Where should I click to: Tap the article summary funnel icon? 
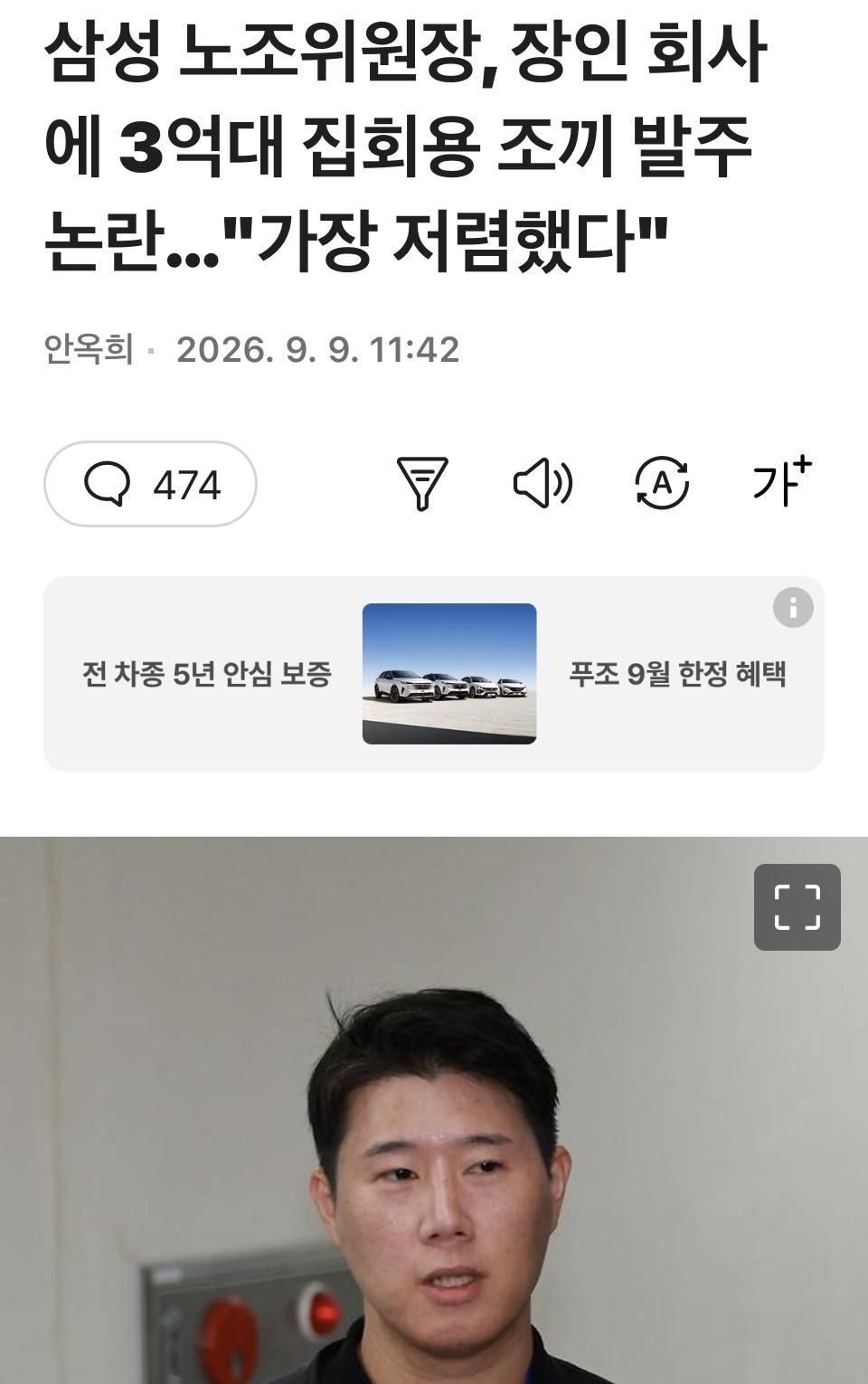point(422,483)
